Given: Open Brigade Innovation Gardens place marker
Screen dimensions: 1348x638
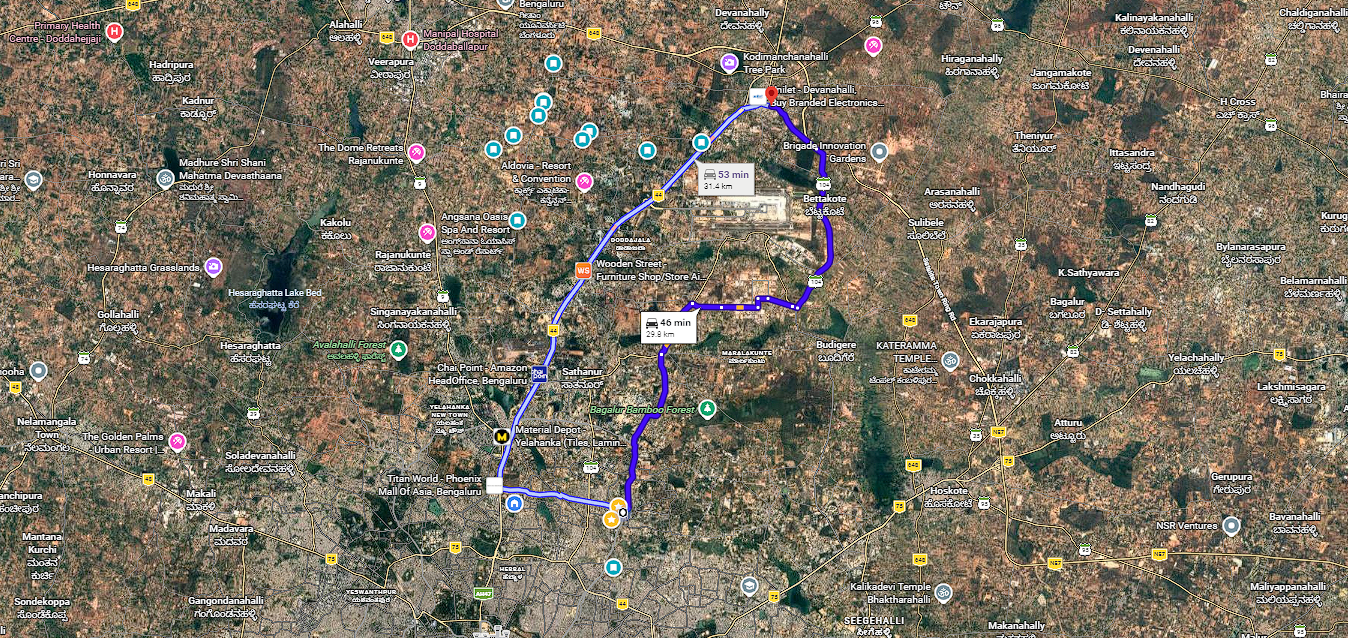Looking at the screenshot, I should [x=879, y=152].
